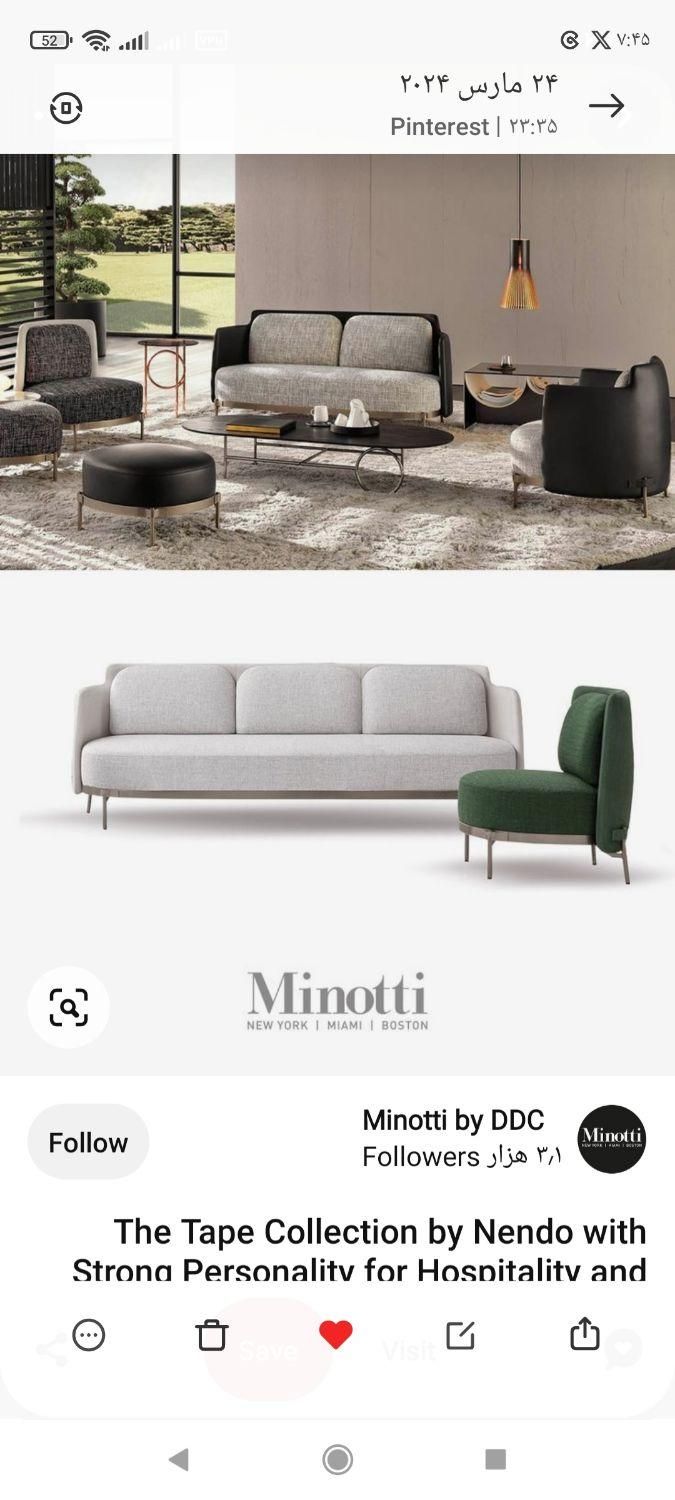Edit this image
The height and width of the screenshot is (1500, 675).
pos(460,1335)
